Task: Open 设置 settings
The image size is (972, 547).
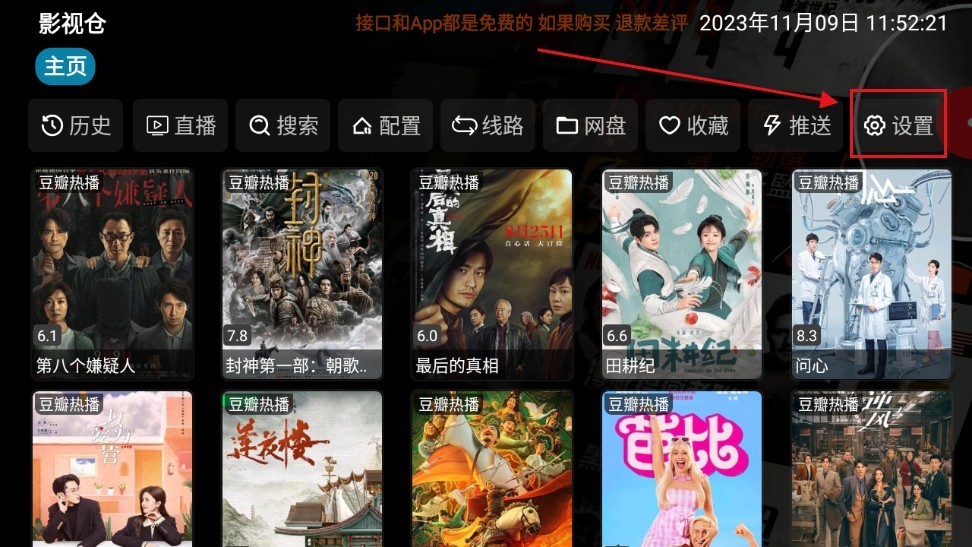Action: click(x=898, y=126)
